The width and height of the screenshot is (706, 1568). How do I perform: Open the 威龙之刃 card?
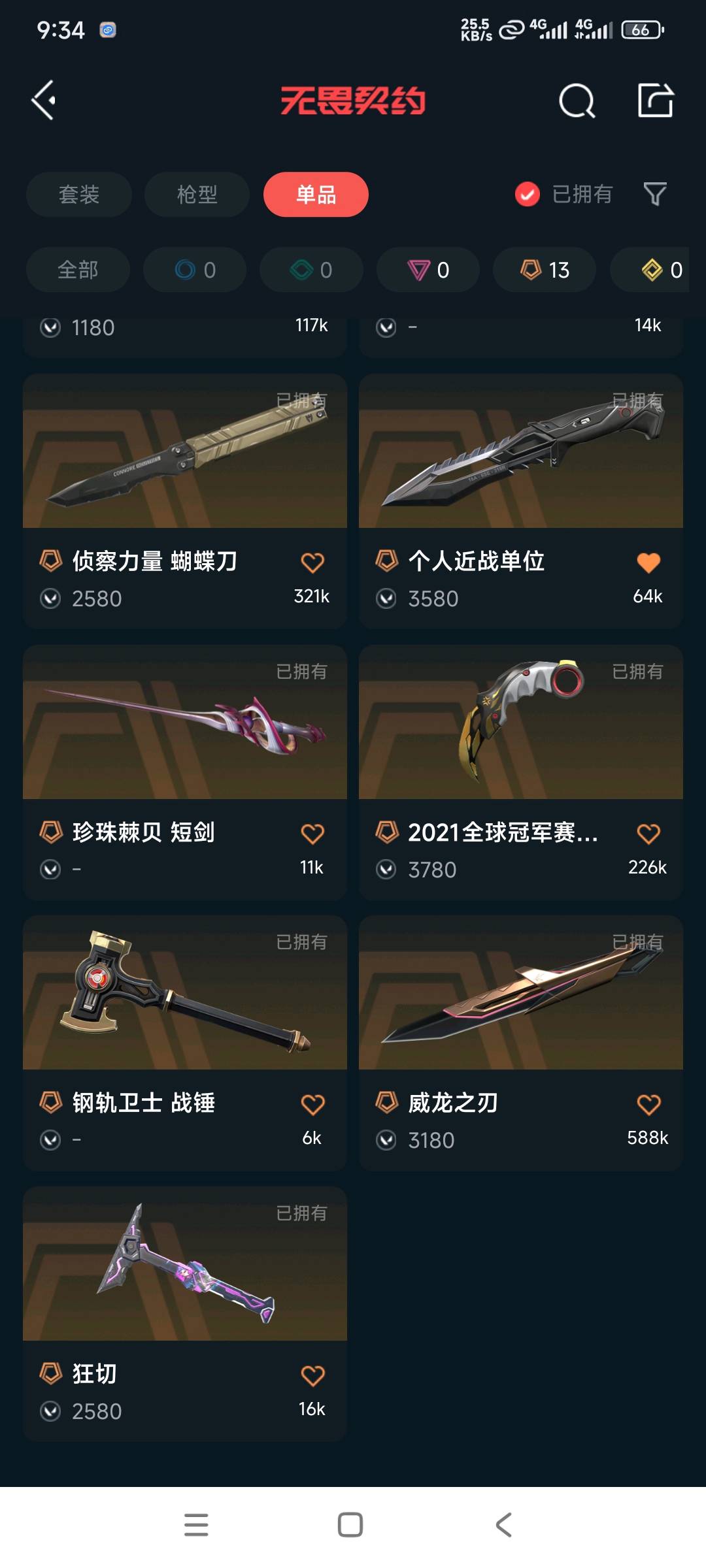[521, 1043]
